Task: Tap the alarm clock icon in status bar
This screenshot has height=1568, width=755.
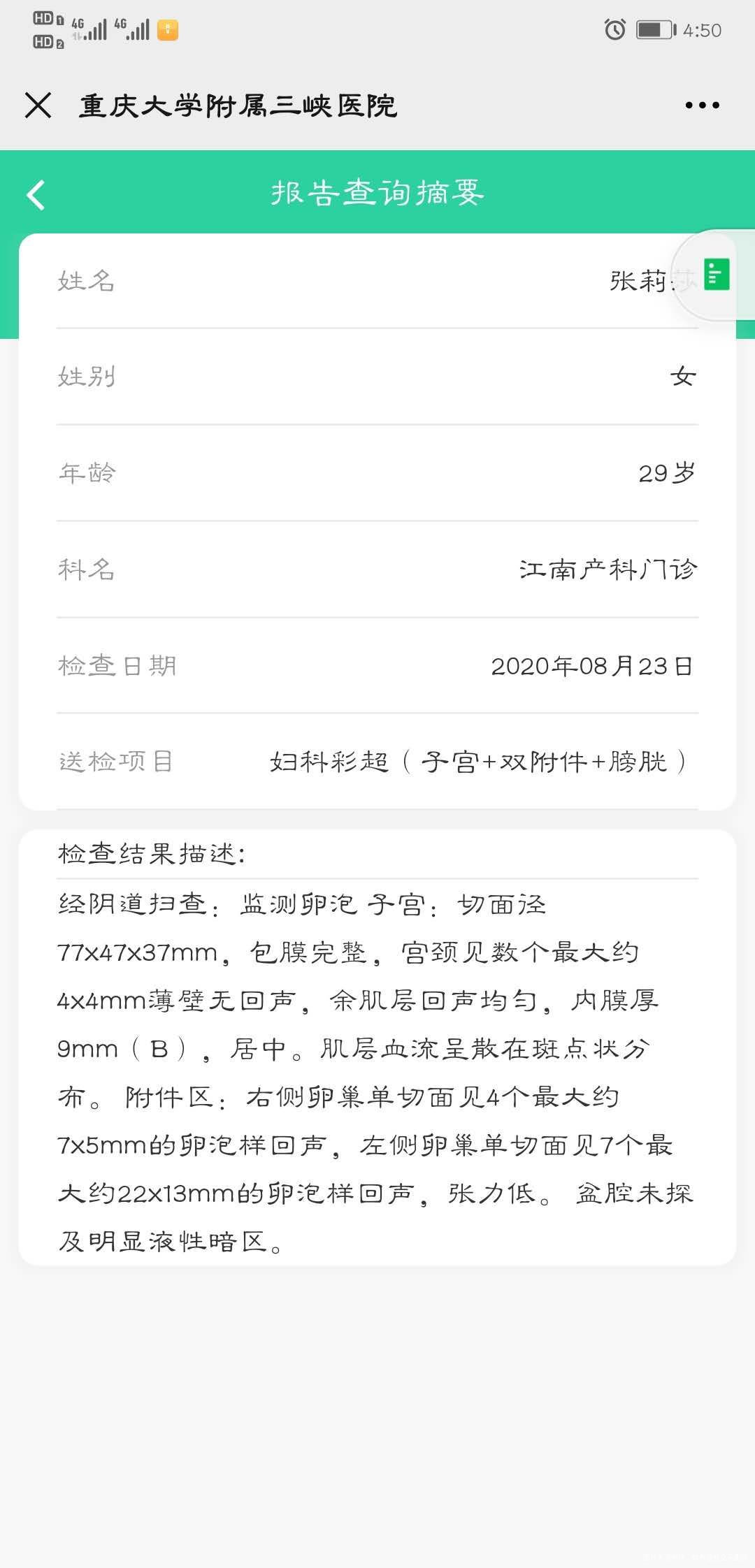Action: [613, 29]
